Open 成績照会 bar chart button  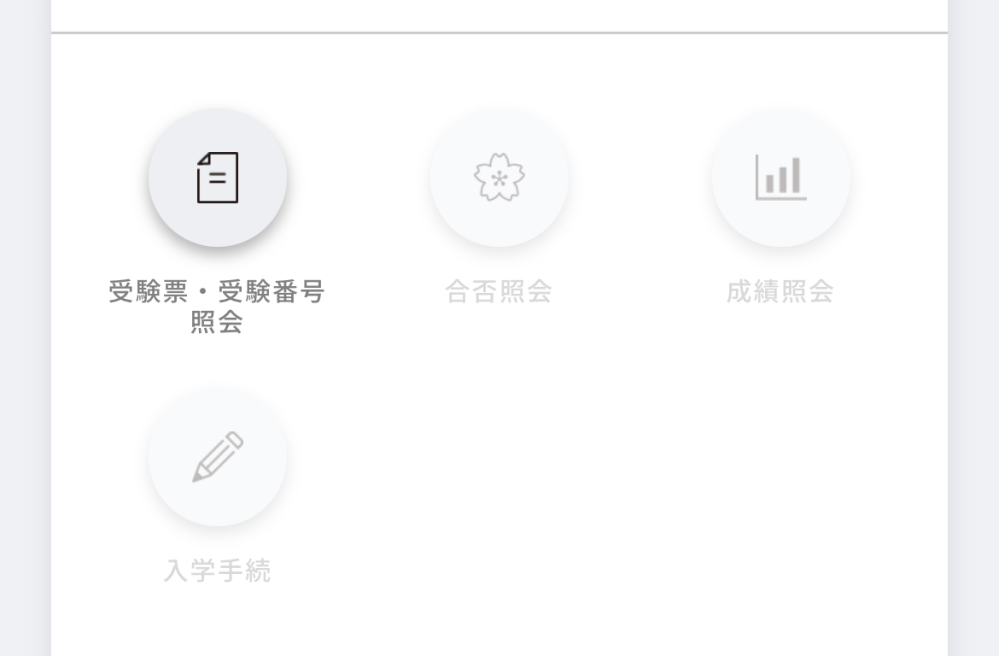click(780, 178)
